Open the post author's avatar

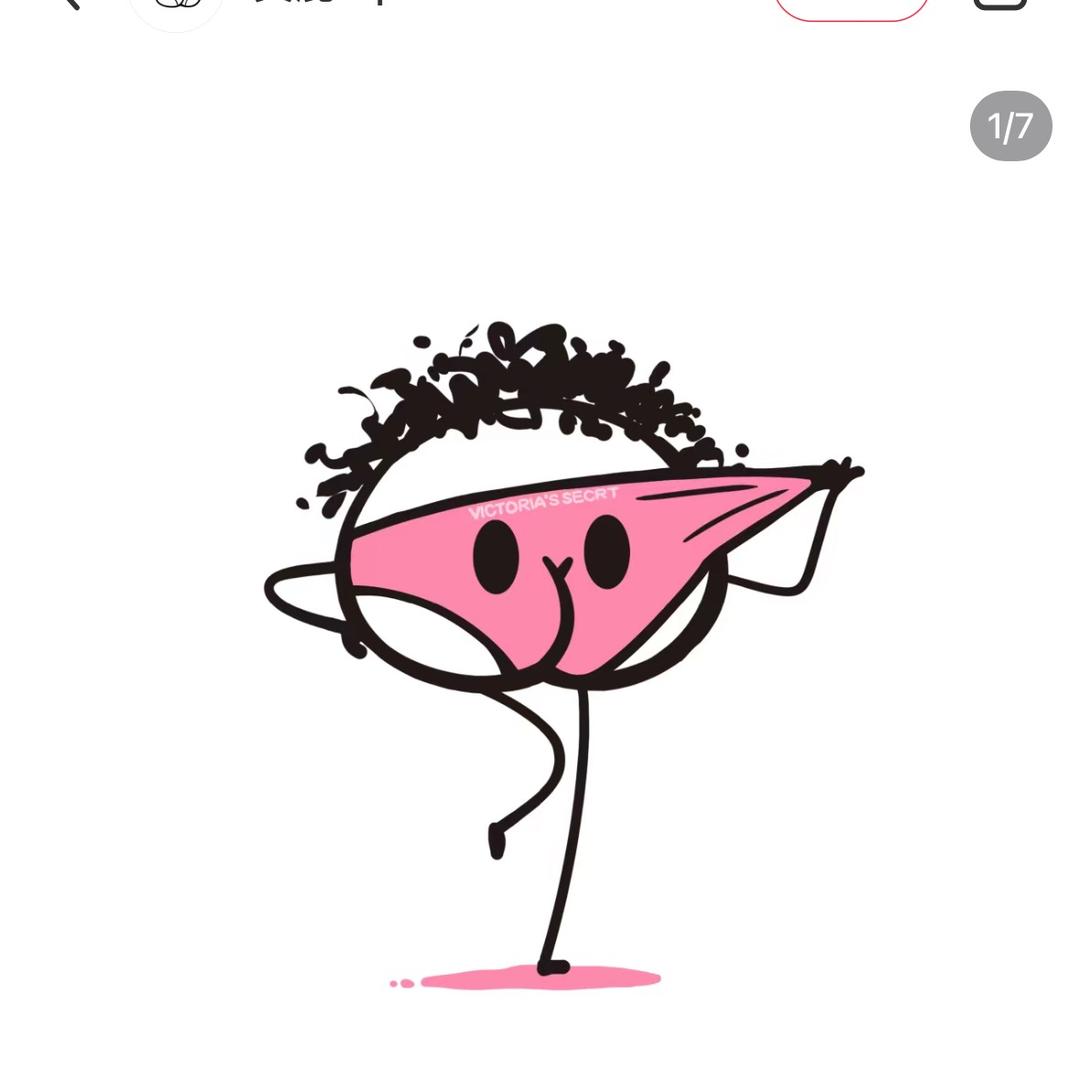coord(176,6)
